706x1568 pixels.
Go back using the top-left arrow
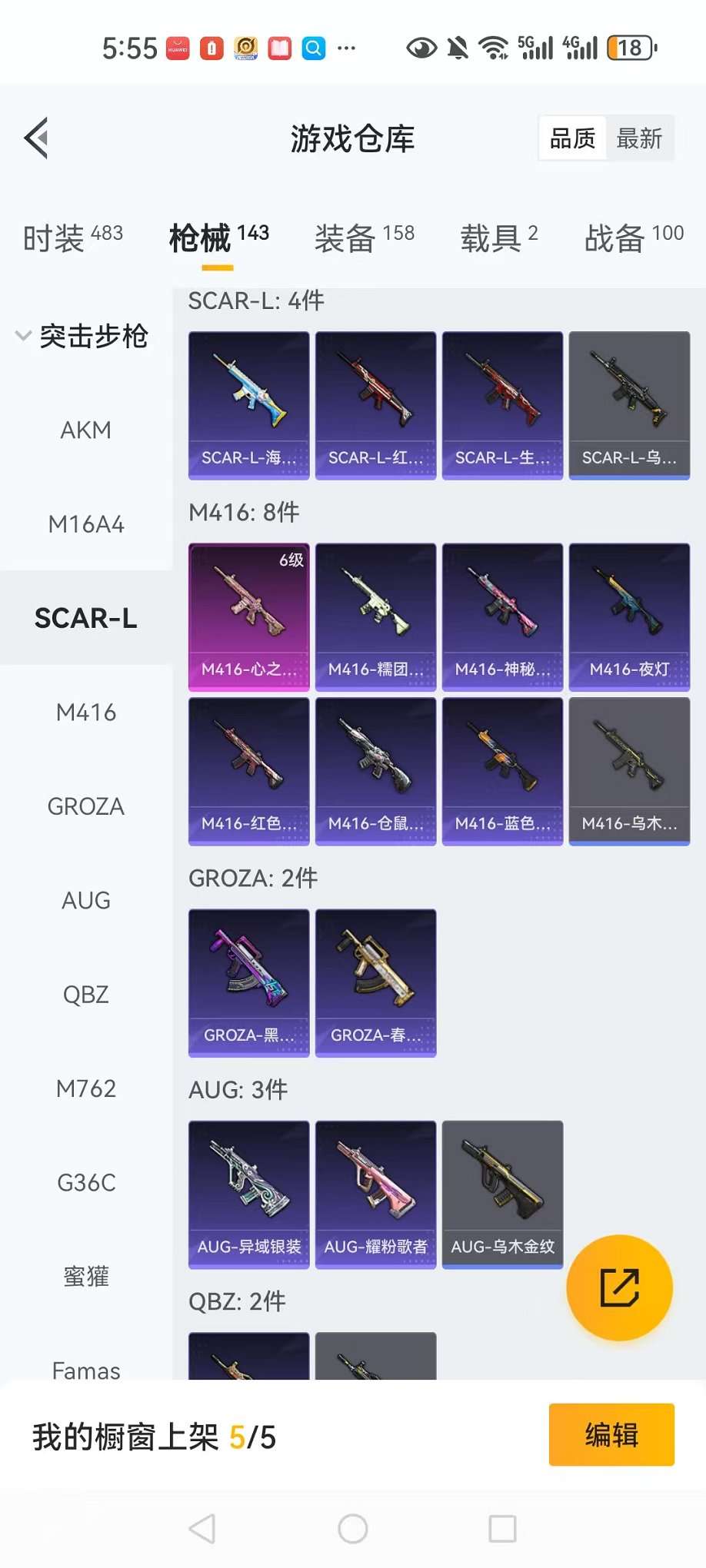(x=37, y=138)
